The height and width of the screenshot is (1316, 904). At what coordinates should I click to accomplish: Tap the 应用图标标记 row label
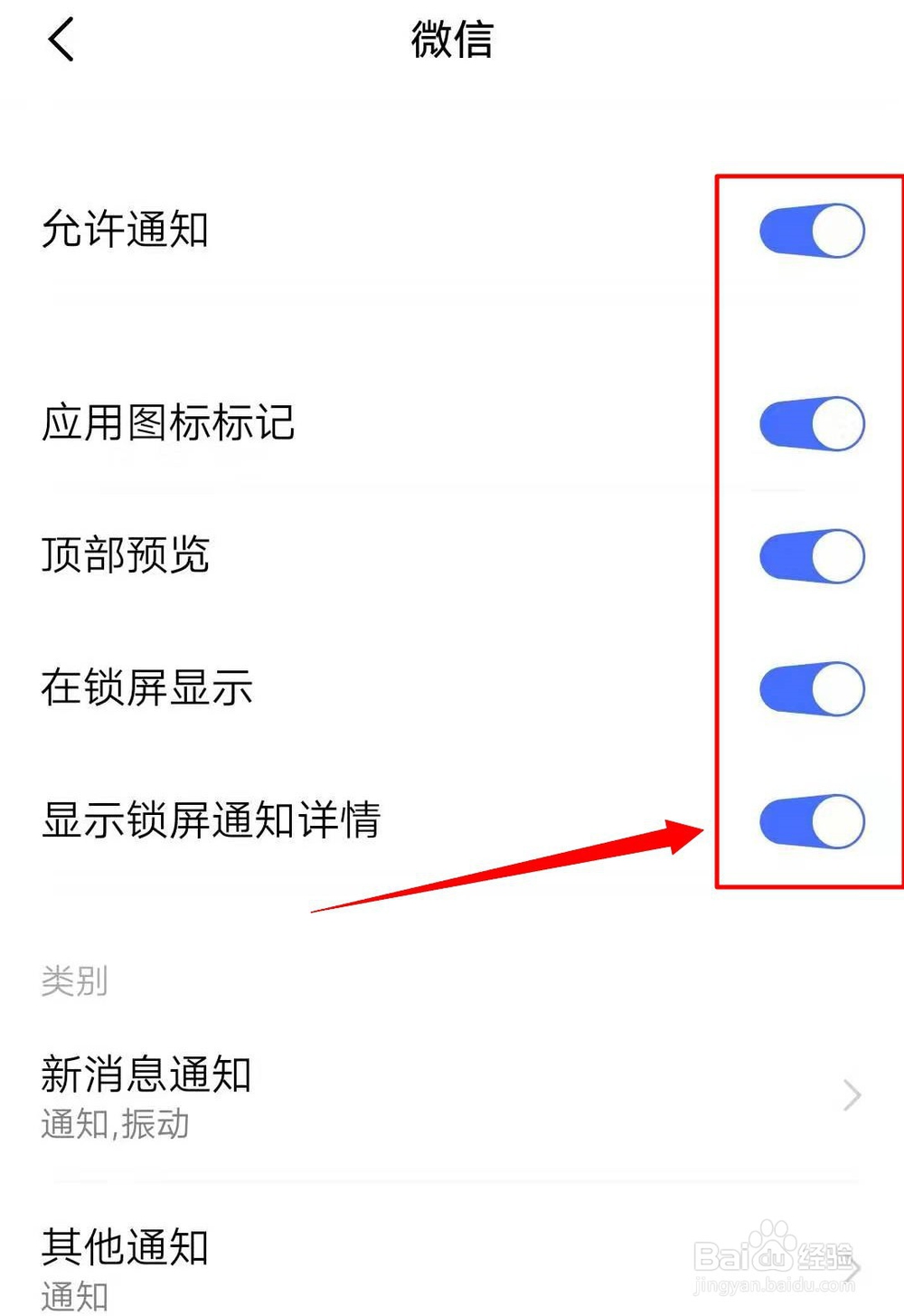coord(168,422)
